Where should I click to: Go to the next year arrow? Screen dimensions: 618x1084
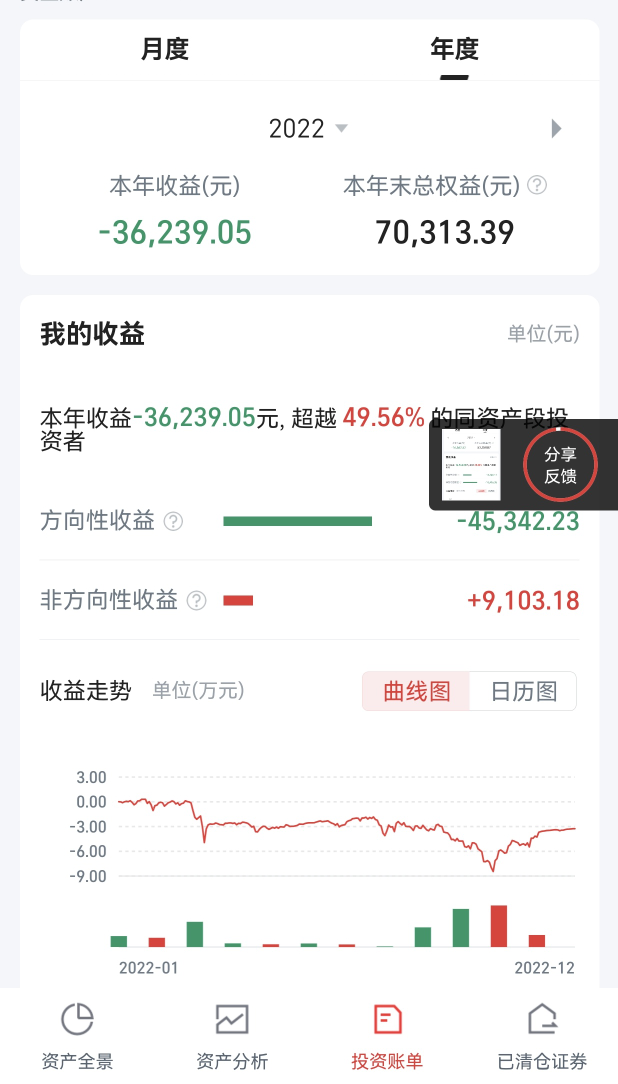tap(557, 129)
